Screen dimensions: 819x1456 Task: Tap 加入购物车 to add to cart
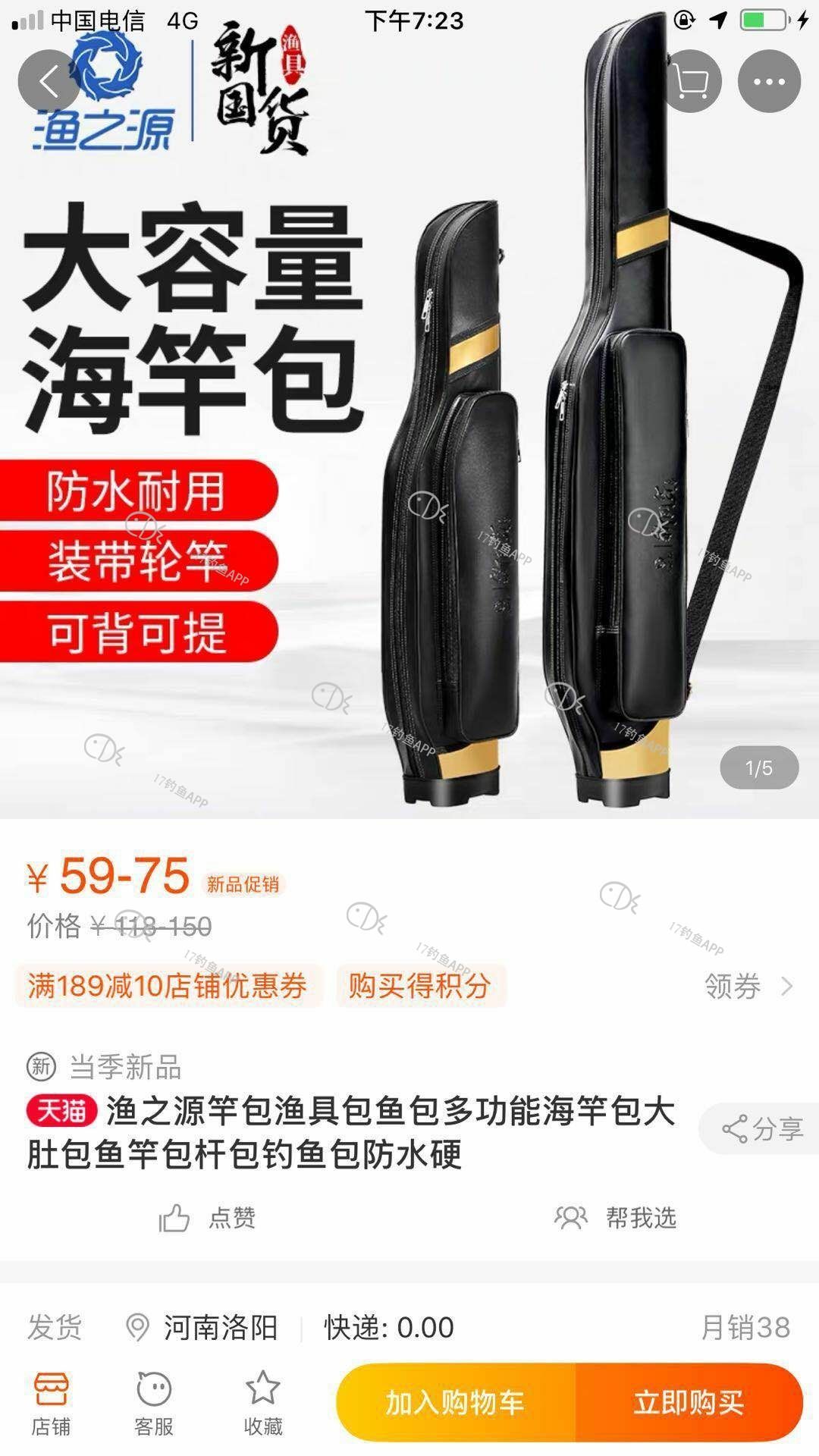coord(455,1403)
